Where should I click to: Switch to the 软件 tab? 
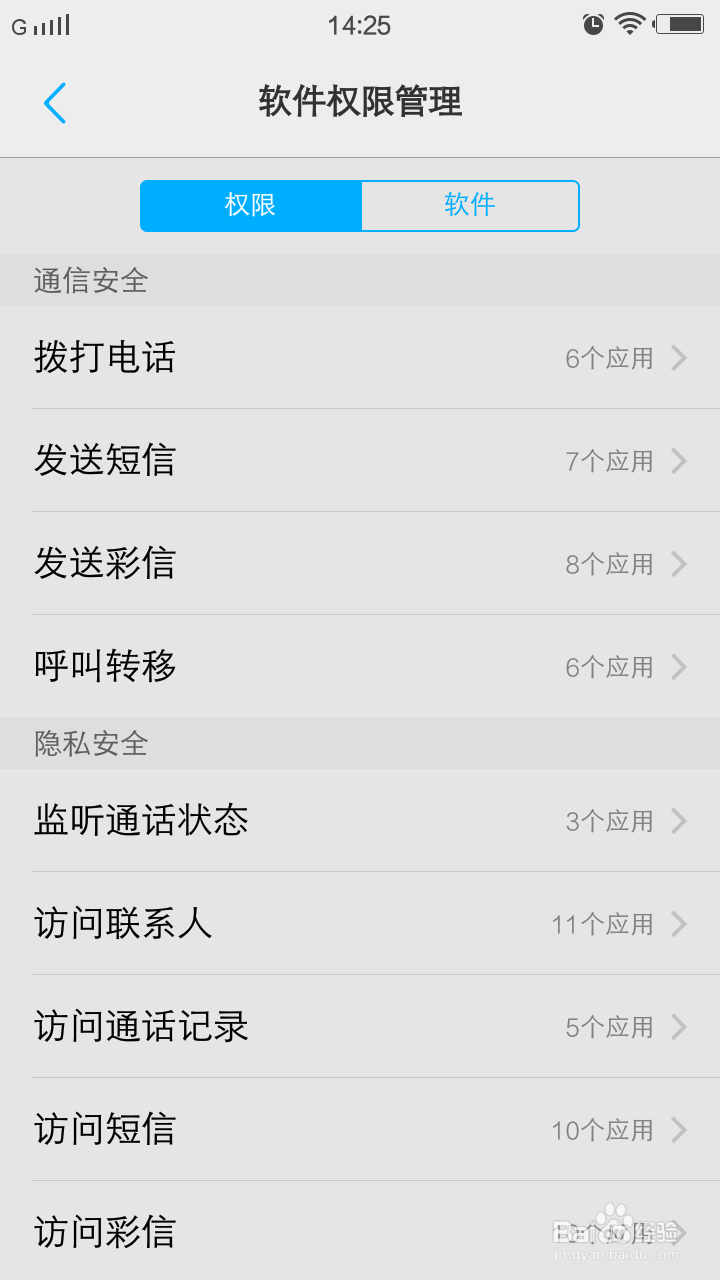coord(470,206)
